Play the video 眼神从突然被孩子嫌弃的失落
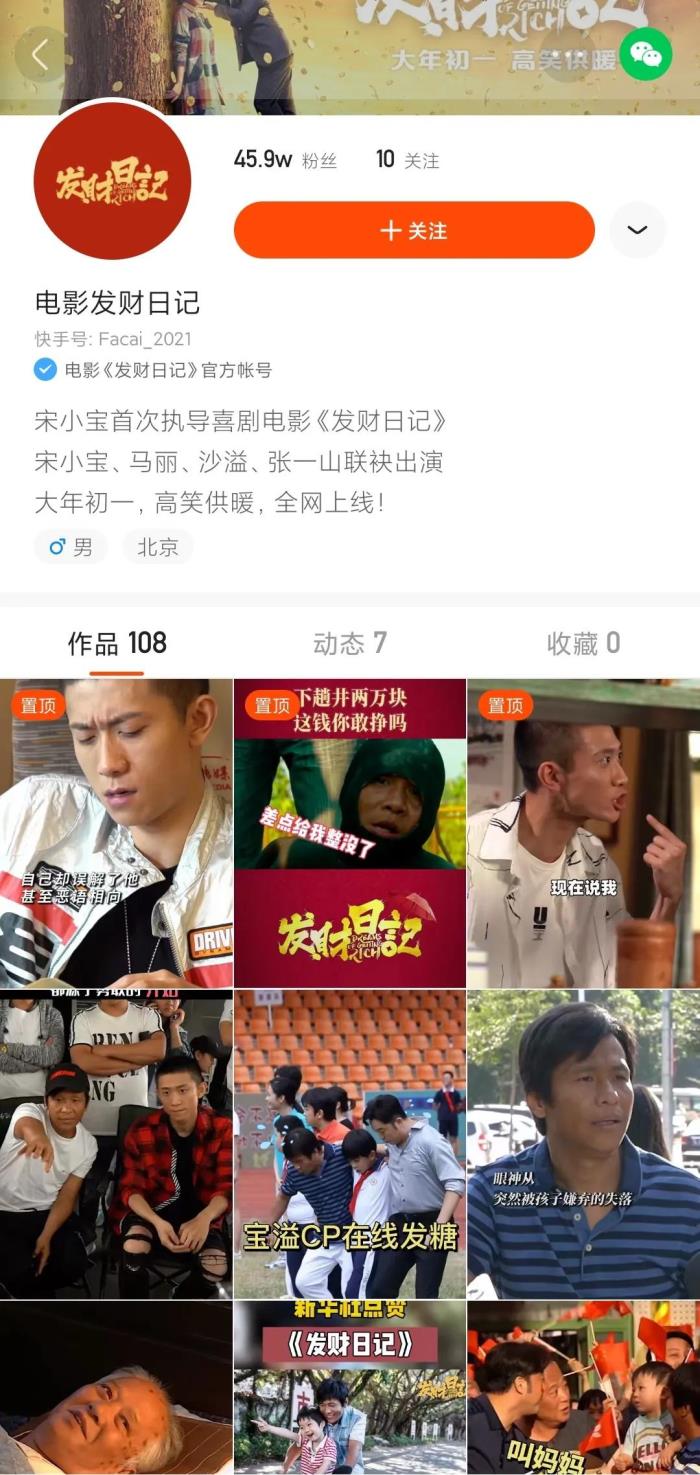 [583, 1144]
